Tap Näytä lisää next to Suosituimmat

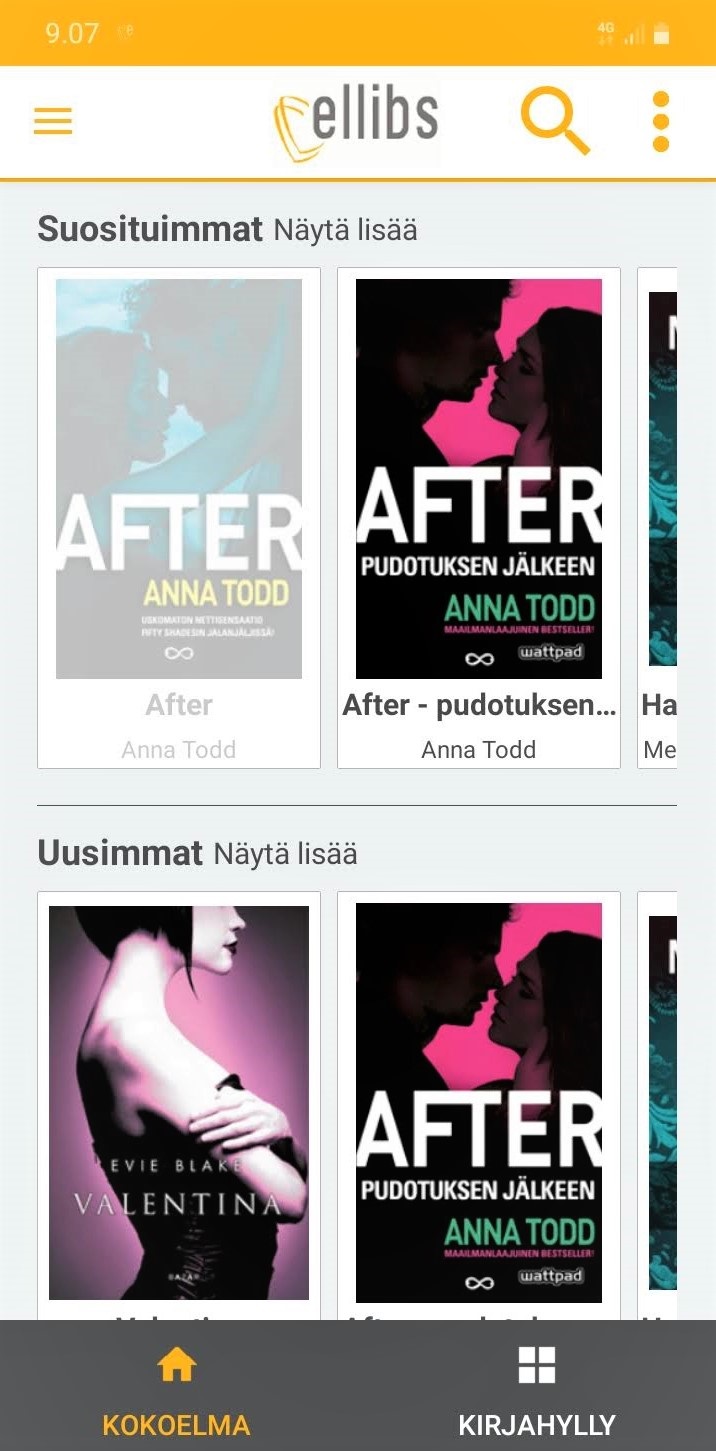click(x=345, y=230)
